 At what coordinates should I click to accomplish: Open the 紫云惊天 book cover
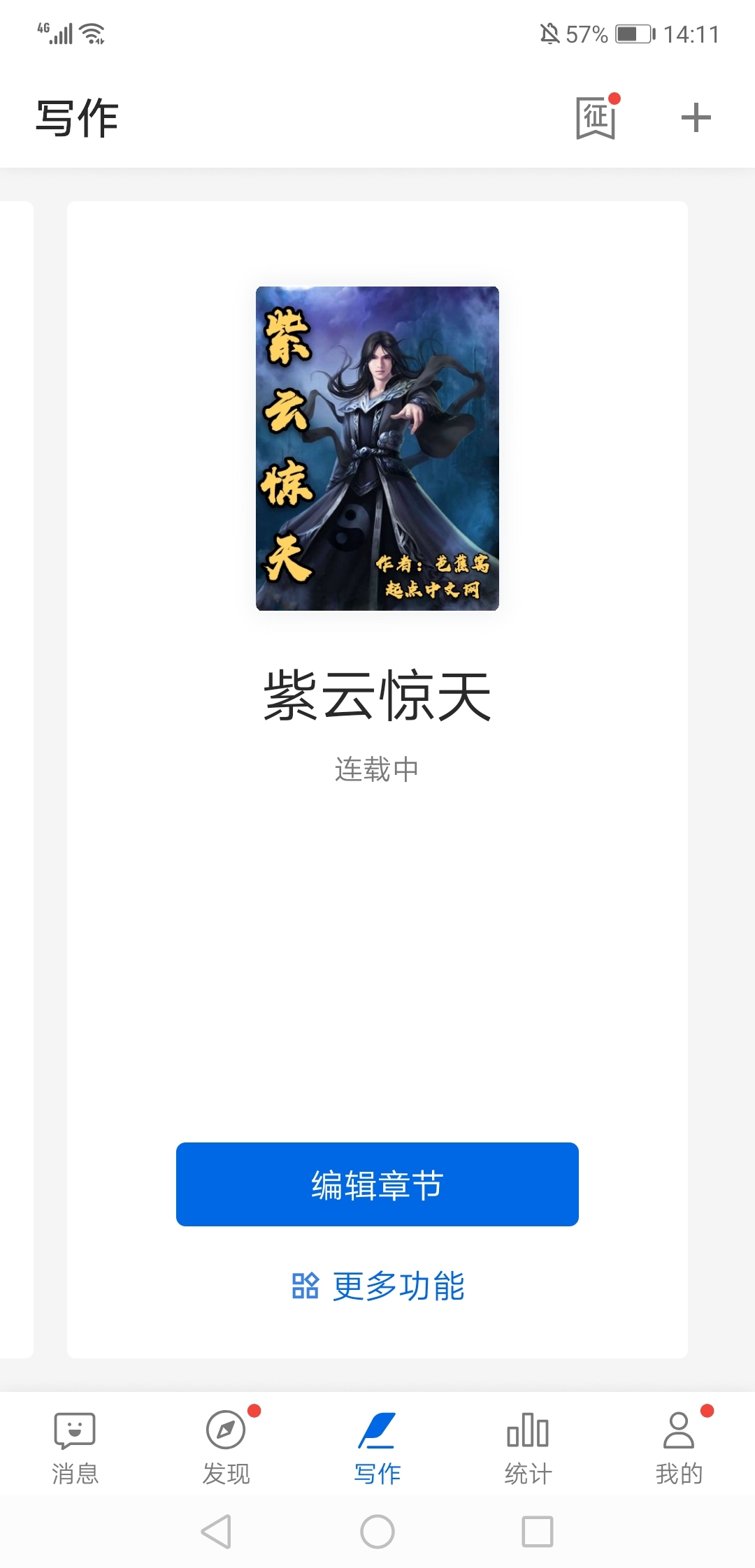(x=377, y=449)
